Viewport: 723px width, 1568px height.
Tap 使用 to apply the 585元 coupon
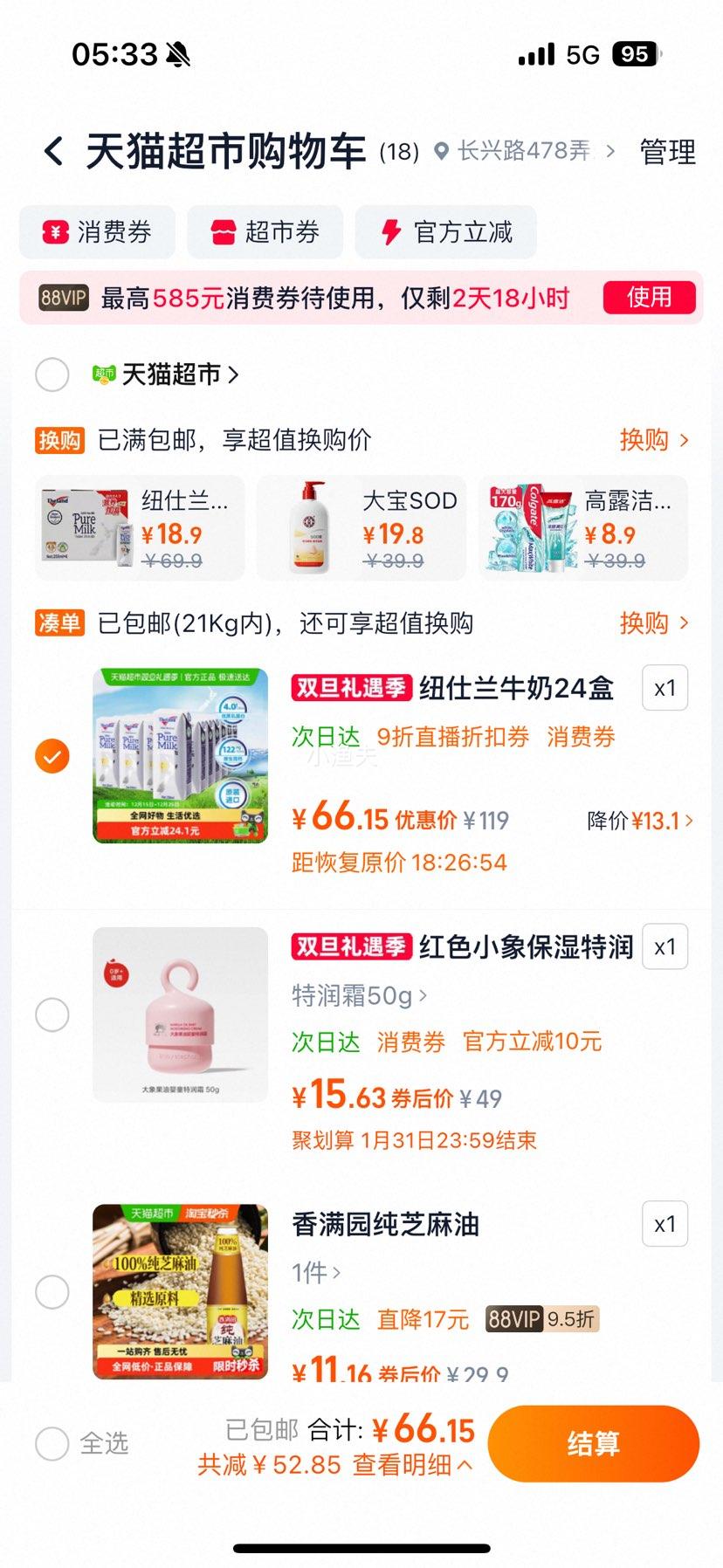click(x=650, y=298)
